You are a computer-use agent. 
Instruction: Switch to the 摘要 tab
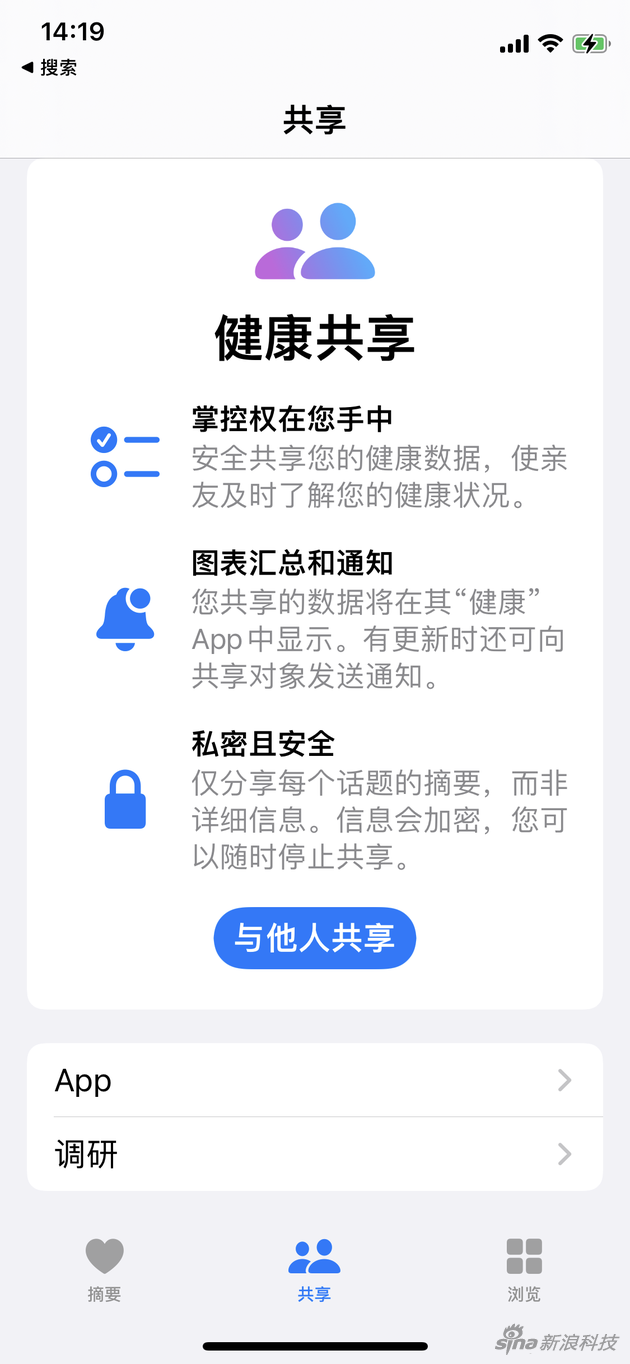click(x=104, y=1269)
